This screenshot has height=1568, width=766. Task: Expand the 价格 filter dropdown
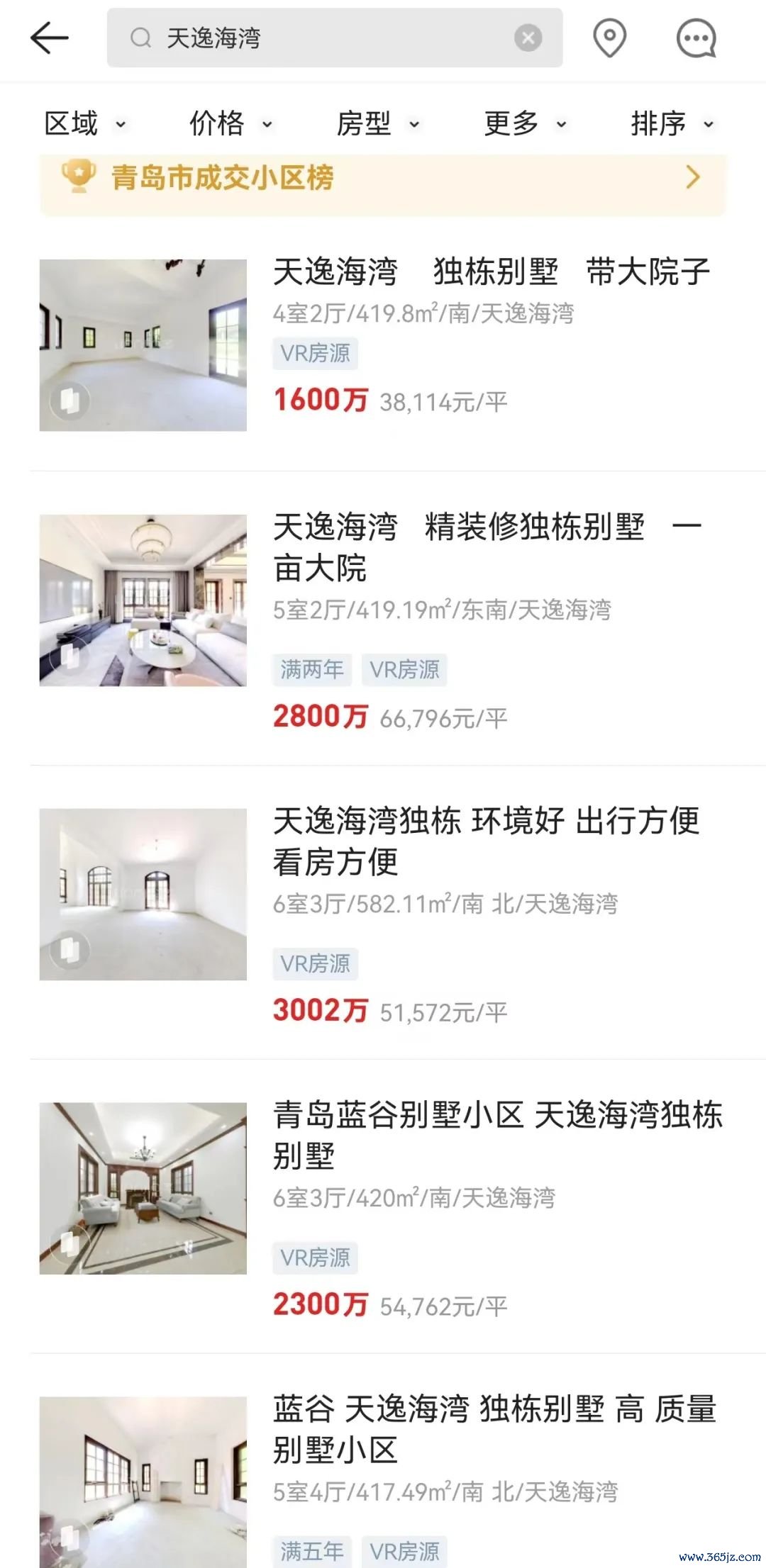231,123
